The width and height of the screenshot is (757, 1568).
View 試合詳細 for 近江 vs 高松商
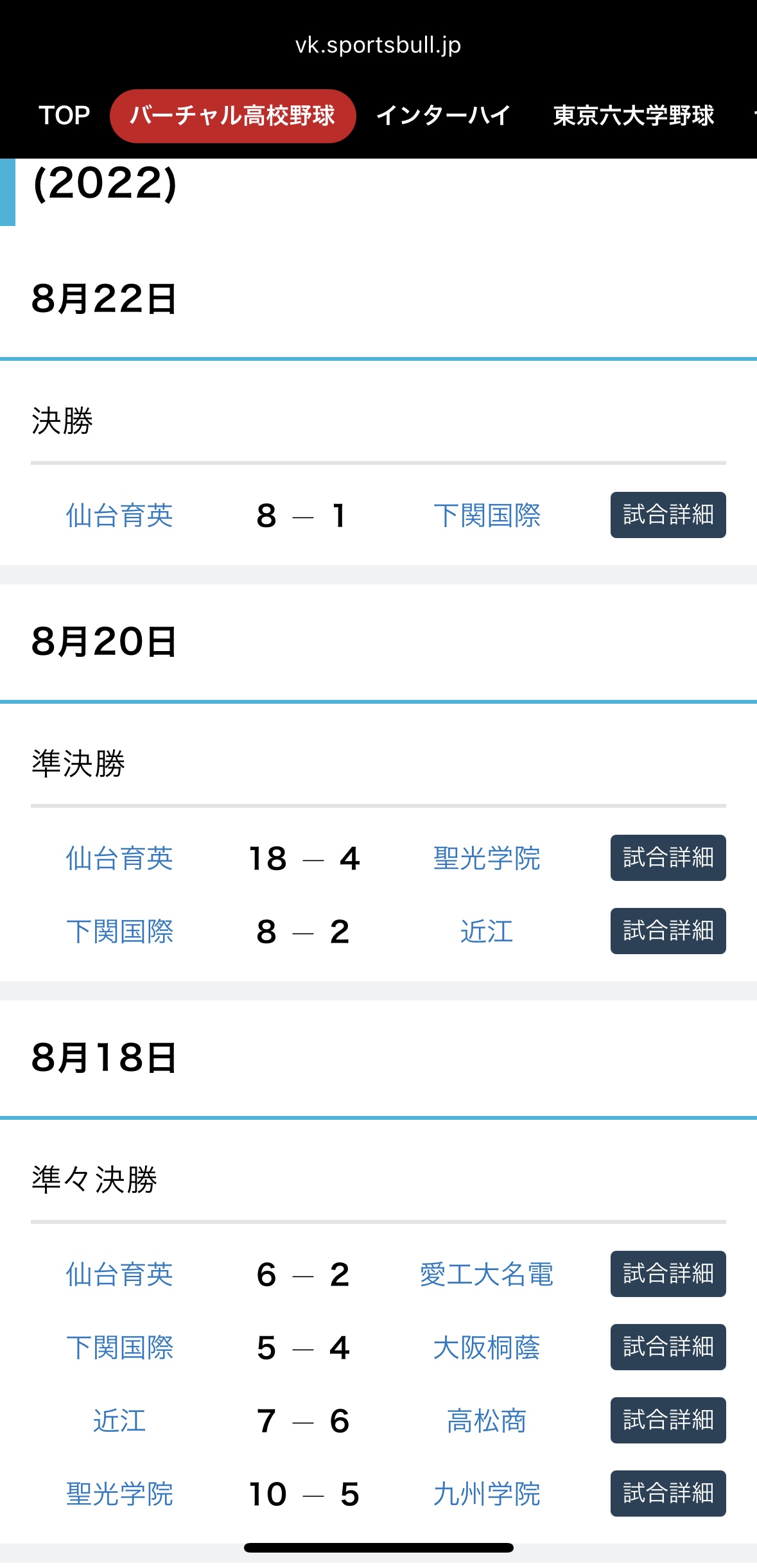point(668,1420)
